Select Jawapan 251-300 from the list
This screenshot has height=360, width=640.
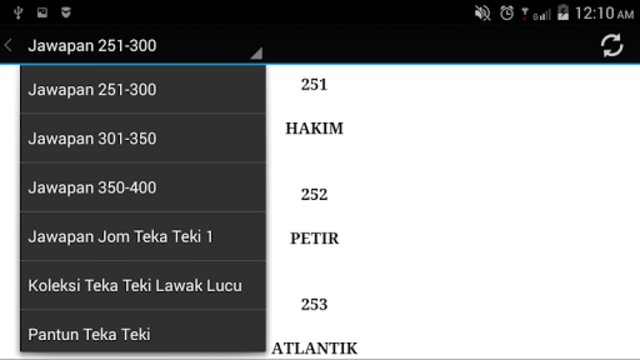(x=143, y=89)
